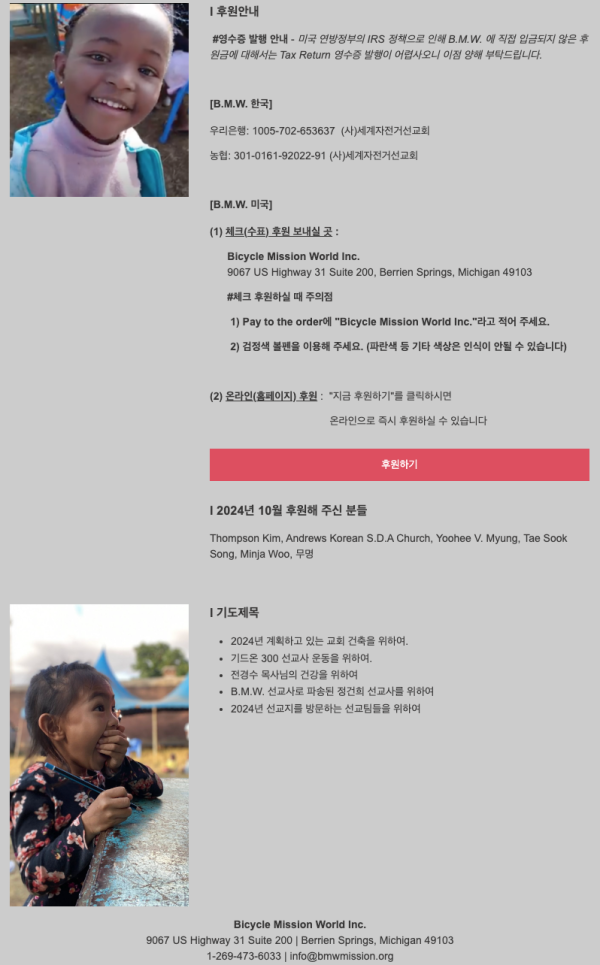Call the 1-269-473-6033 phone number
Image resolution: width=600 pixels, height=965 pixels.
tap(243, 956)
